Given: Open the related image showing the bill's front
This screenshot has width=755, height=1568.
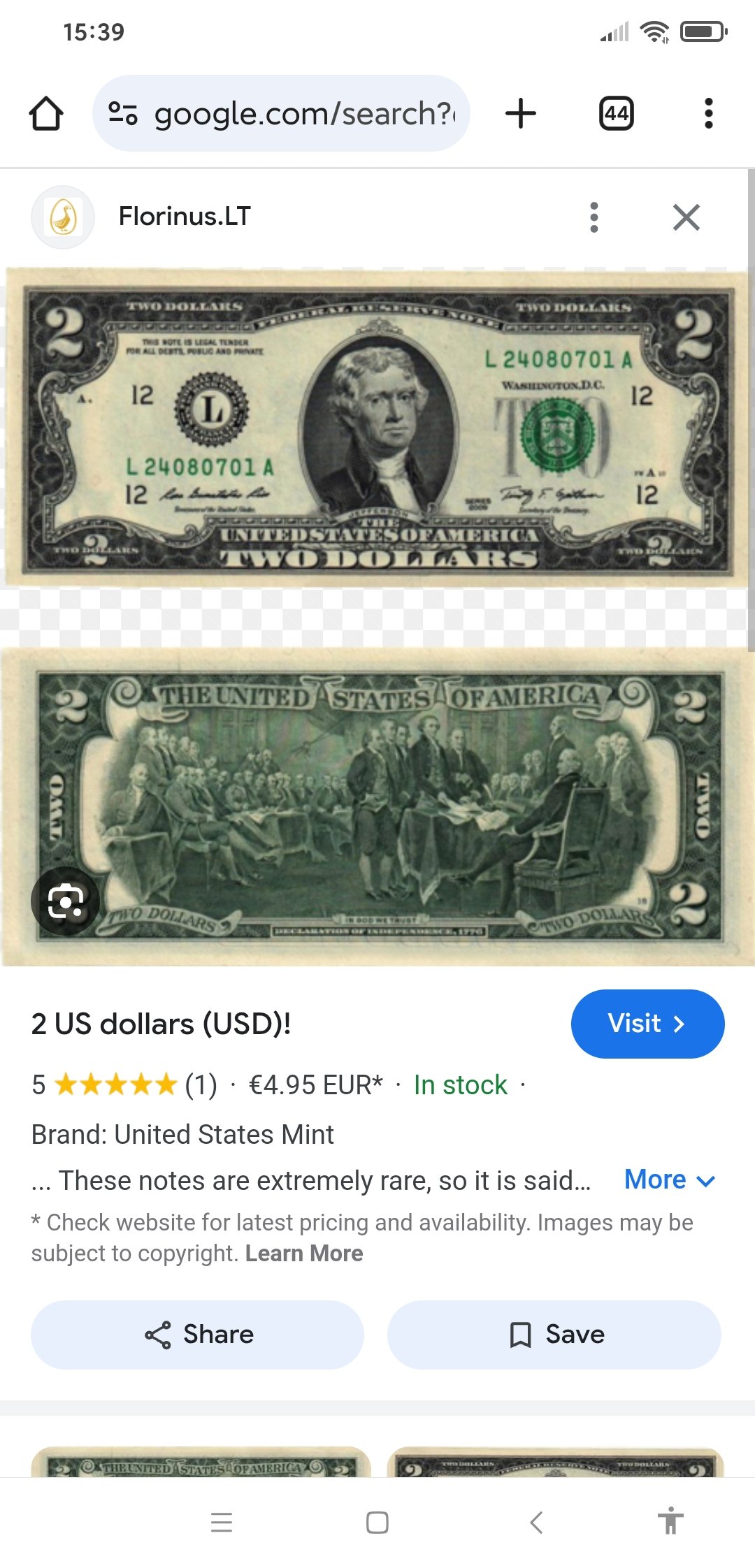Looking at the screenshot, I should pyautogui.click(x=555, y=1462).
